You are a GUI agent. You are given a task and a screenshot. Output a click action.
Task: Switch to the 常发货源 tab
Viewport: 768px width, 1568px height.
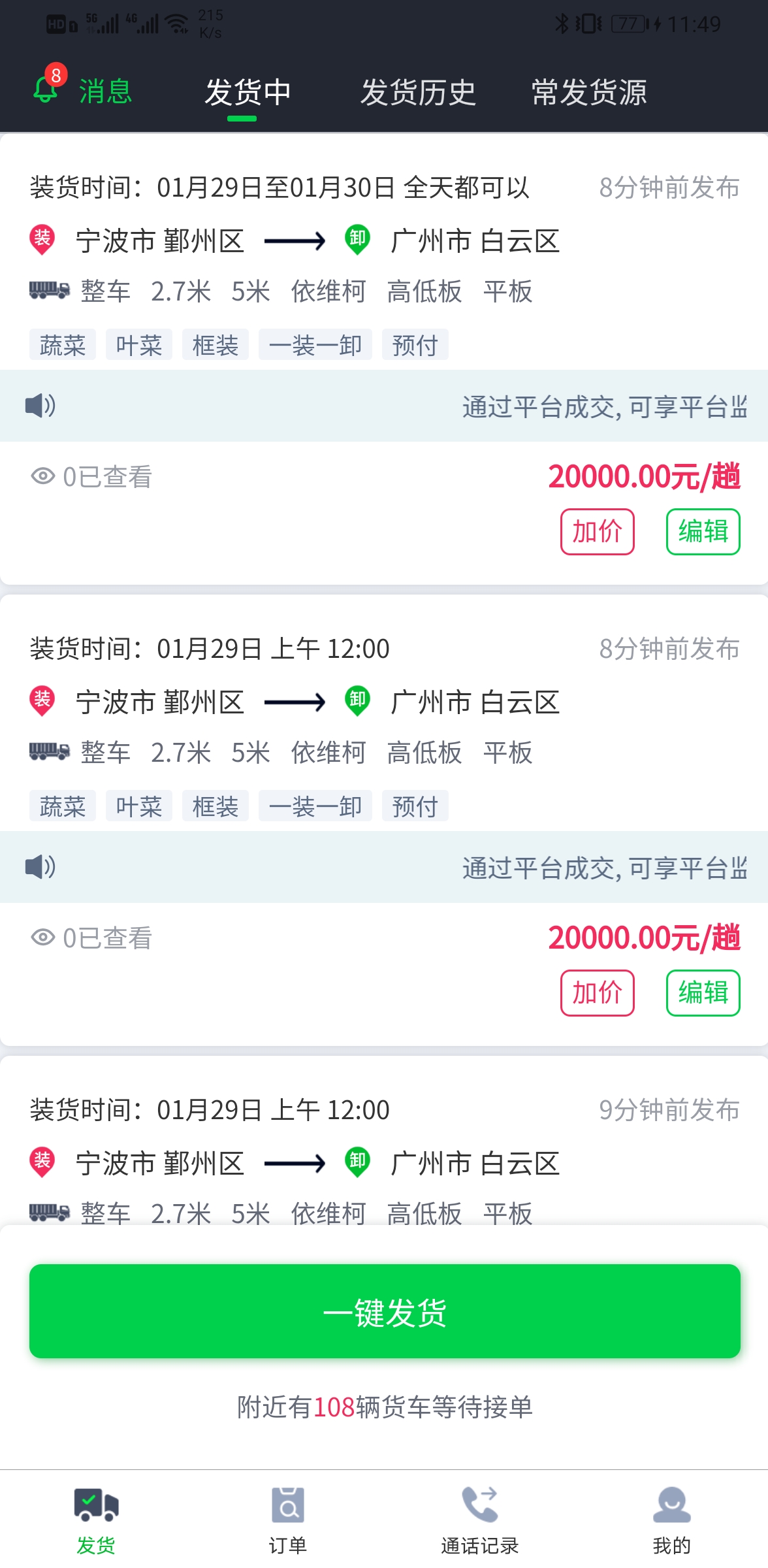pyautogui.click(x=589, y=92)
